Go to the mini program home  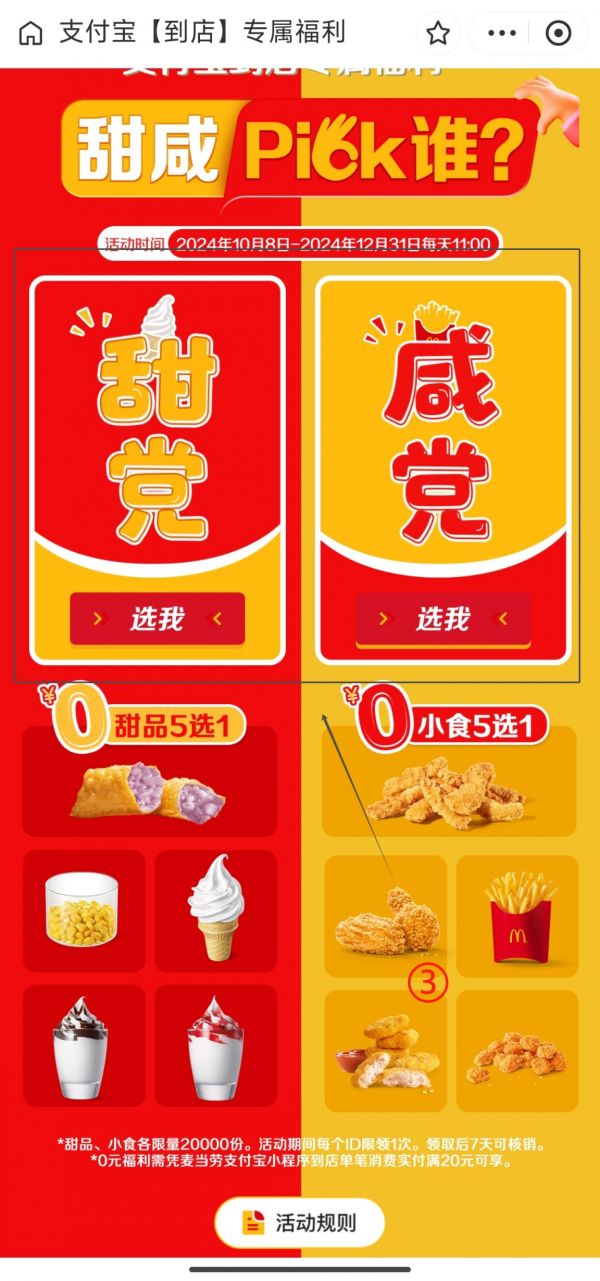pyautogui.click(x=31, y=33)
